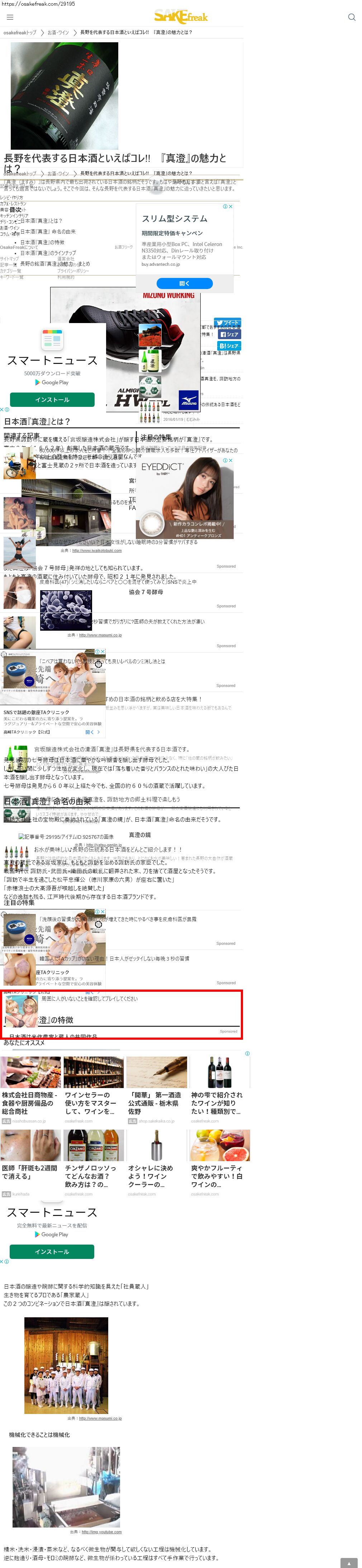Open the お酒・ワイン breadcrumb
This screenshot has height=1568, width=362.
click(58, 32)
